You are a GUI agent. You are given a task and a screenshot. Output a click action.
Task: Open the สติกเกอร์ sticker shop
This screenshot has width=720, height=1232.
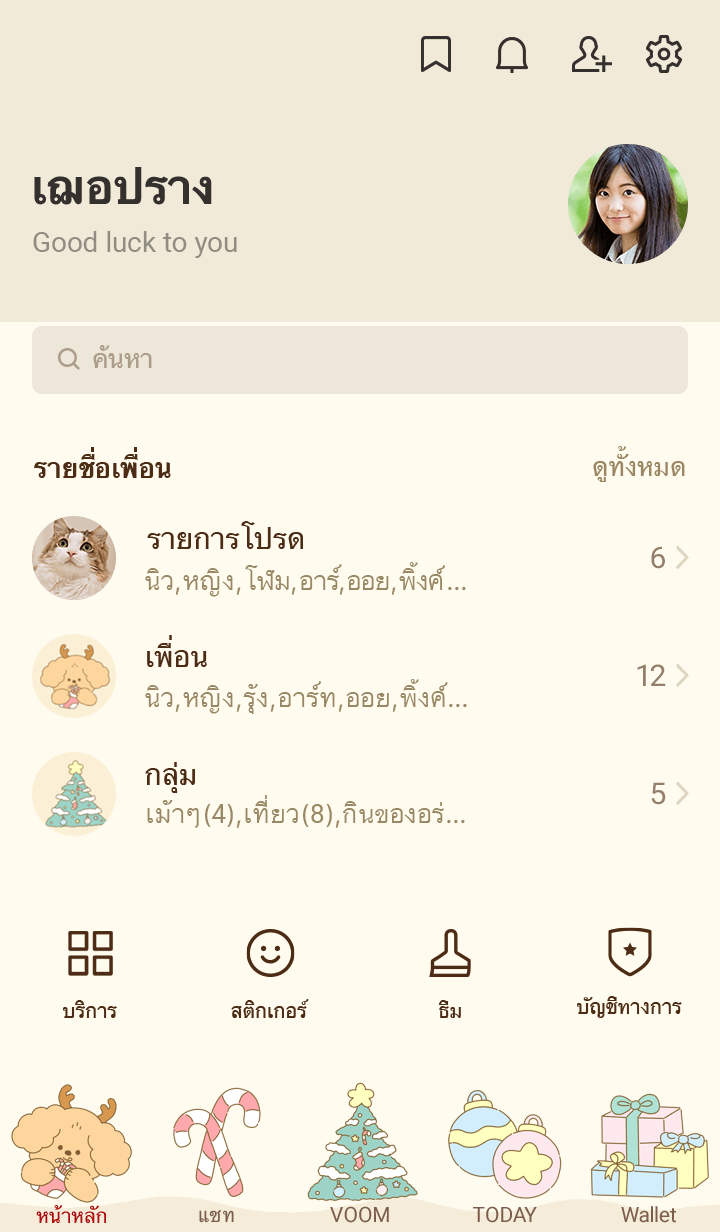[x=270, y=972]
